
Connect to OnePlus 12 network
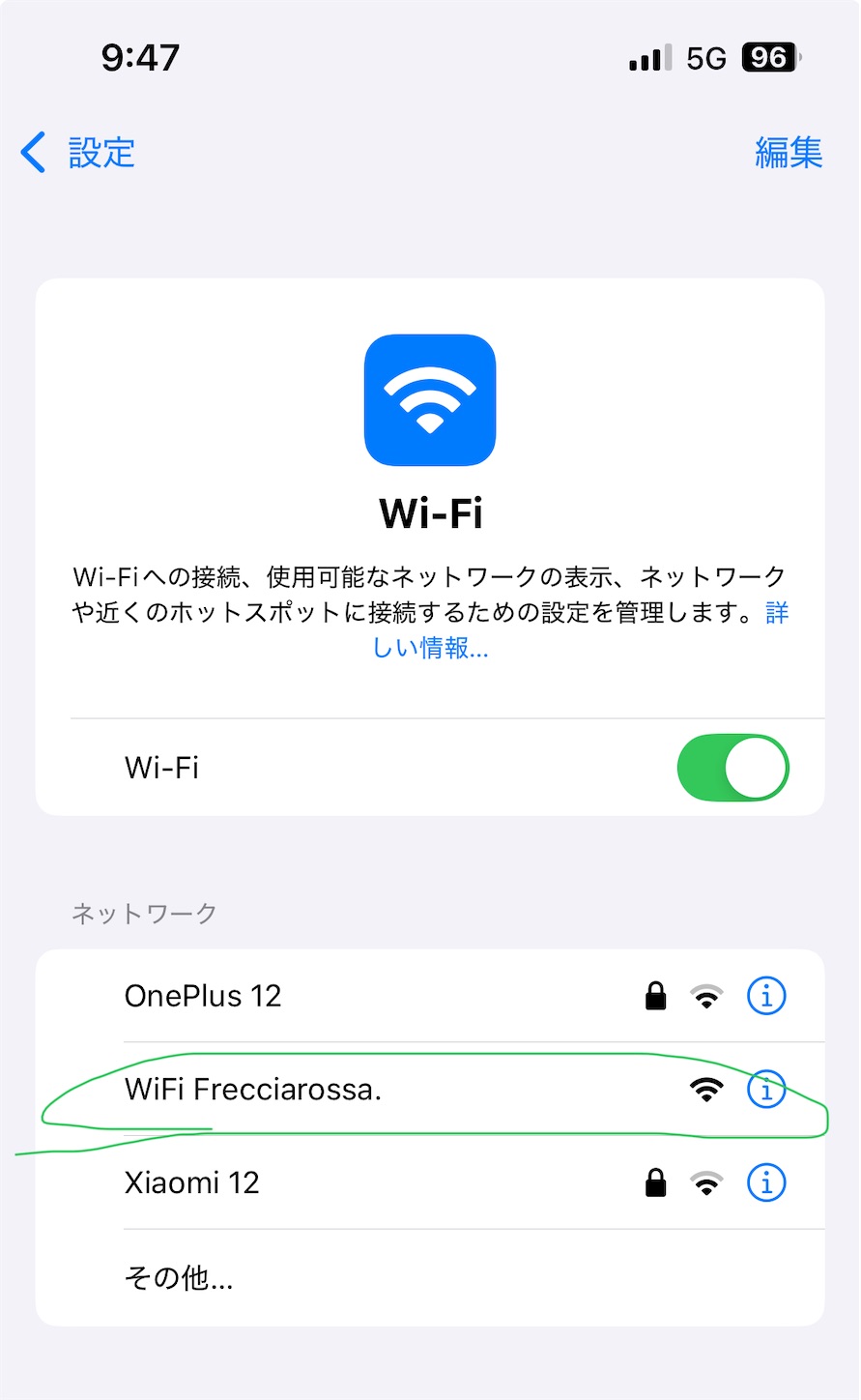(x=430, y=996)
